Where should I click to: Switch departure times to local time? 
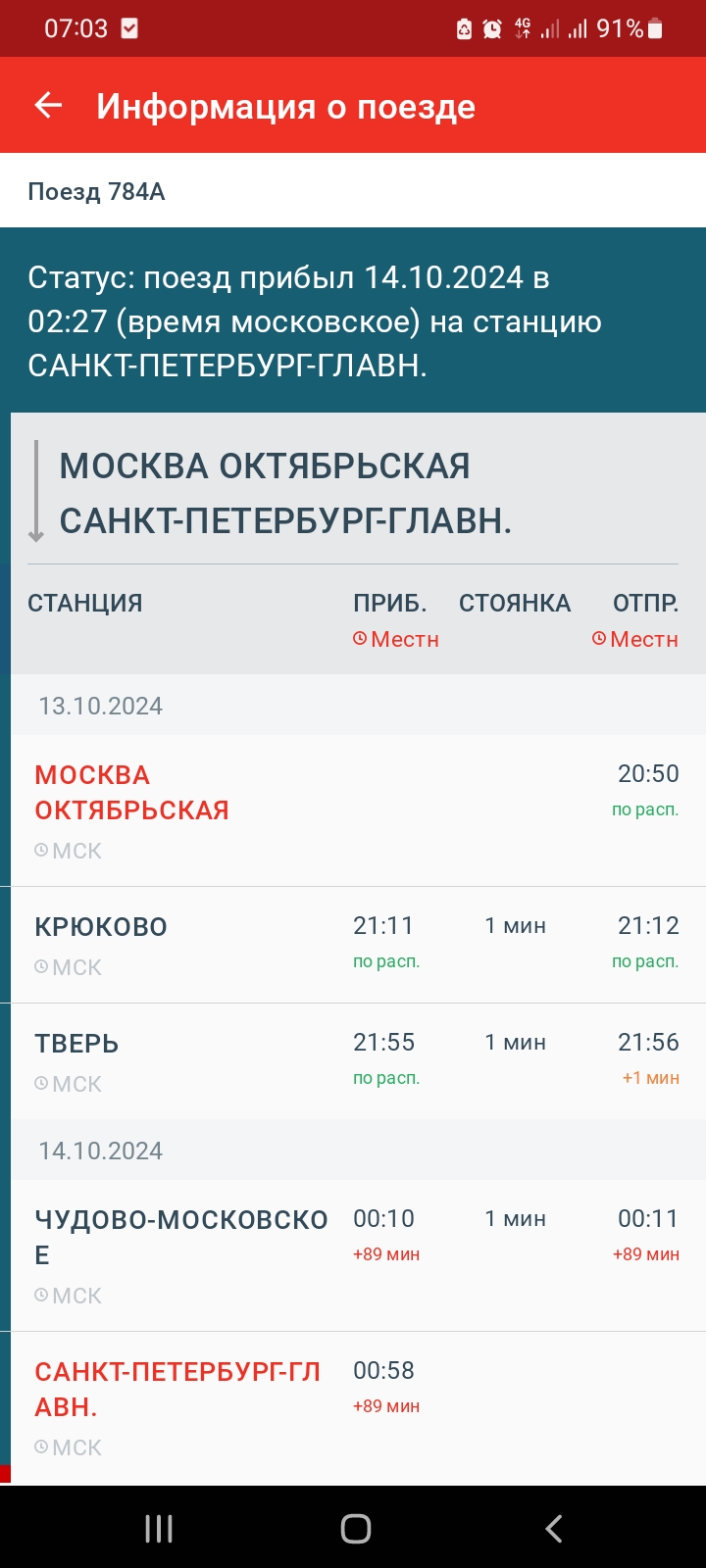(x=635, y=639)
